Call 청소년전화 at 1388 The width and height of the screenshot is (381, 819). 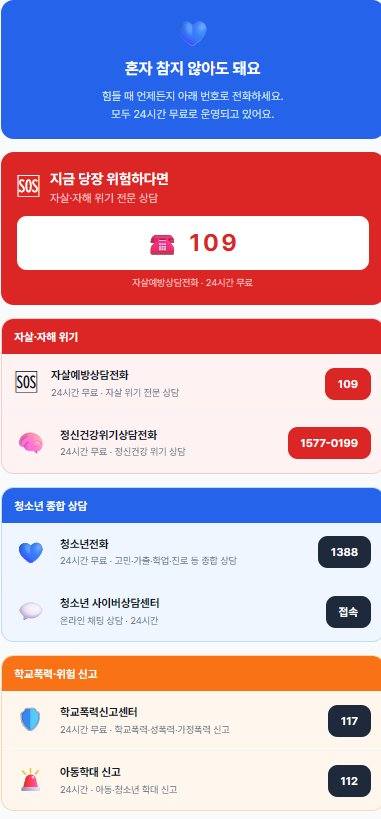(x=344, y=552)
